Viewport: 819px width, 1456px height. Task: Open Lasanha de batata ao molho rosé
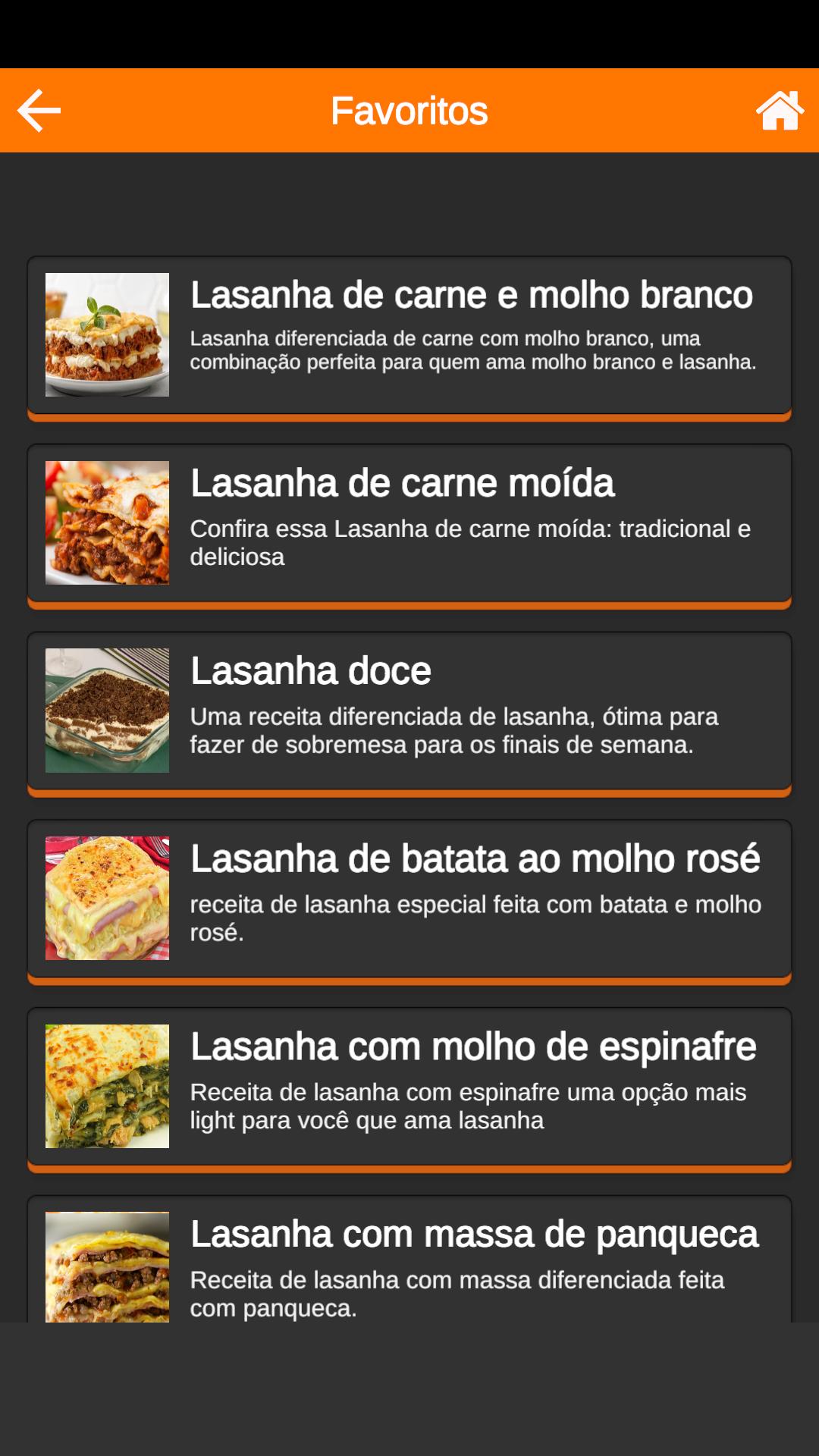click(x=409, y=899)
